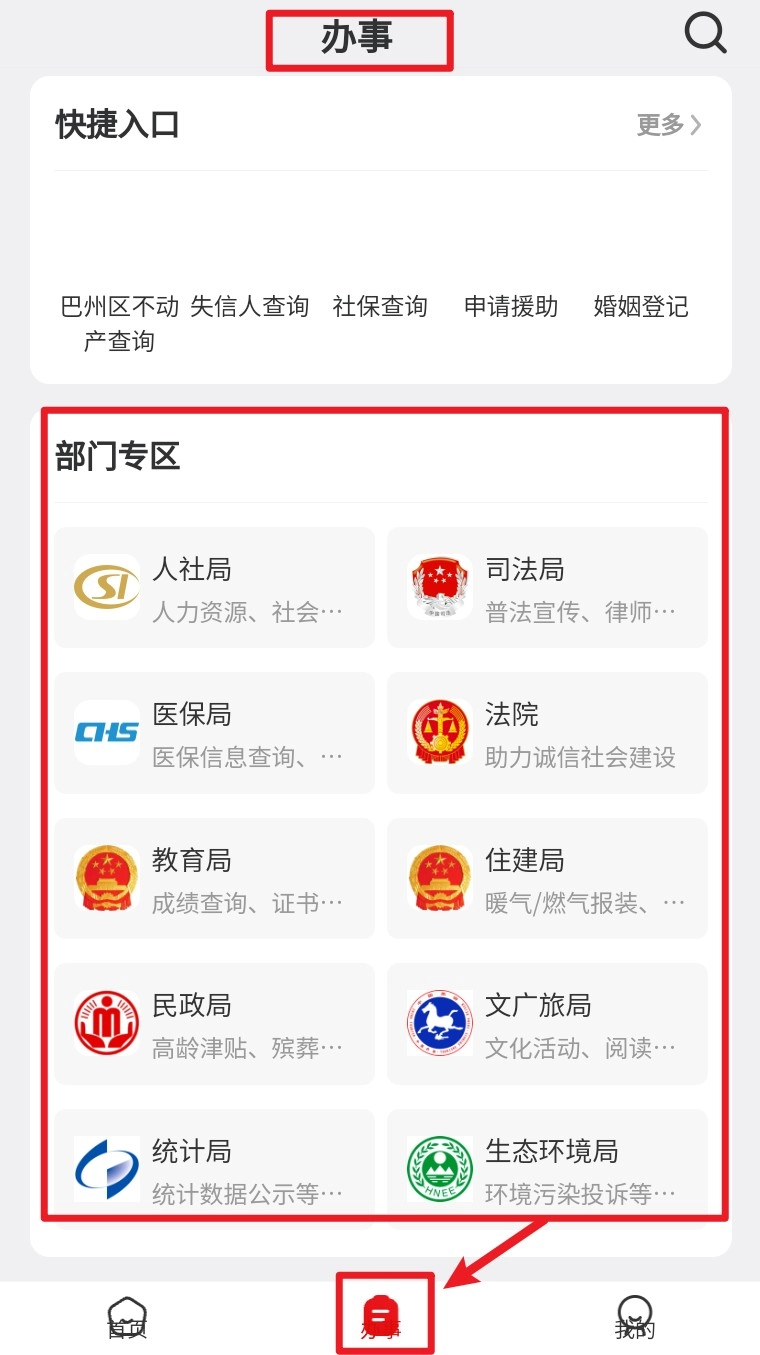The image size is (760, 1355).
Task: Tap the 办事 tab in the bottom bar
Action: pyautogui.click(x=381, y=1317)
